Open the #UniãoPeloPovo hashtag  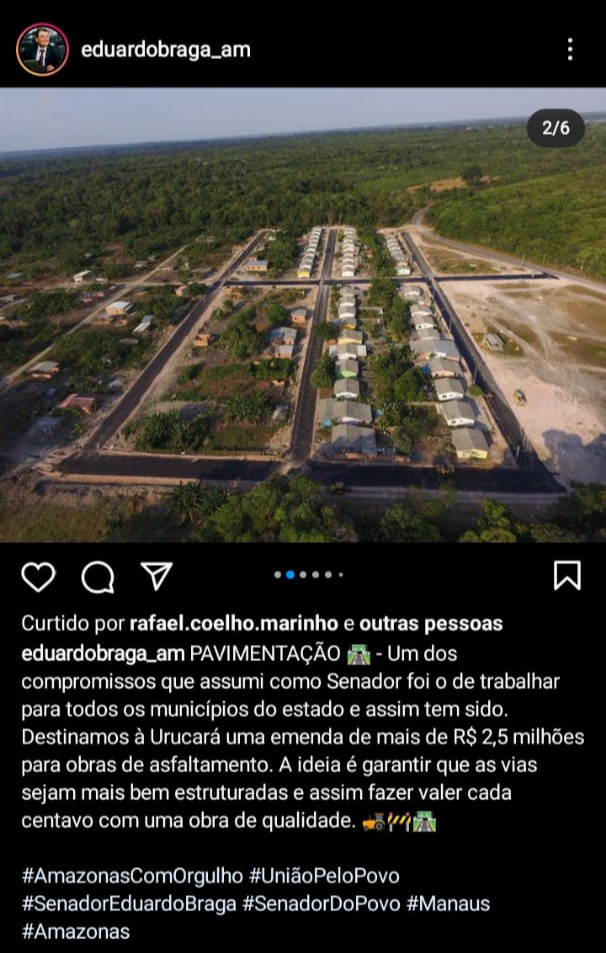[x=324, y=876]
